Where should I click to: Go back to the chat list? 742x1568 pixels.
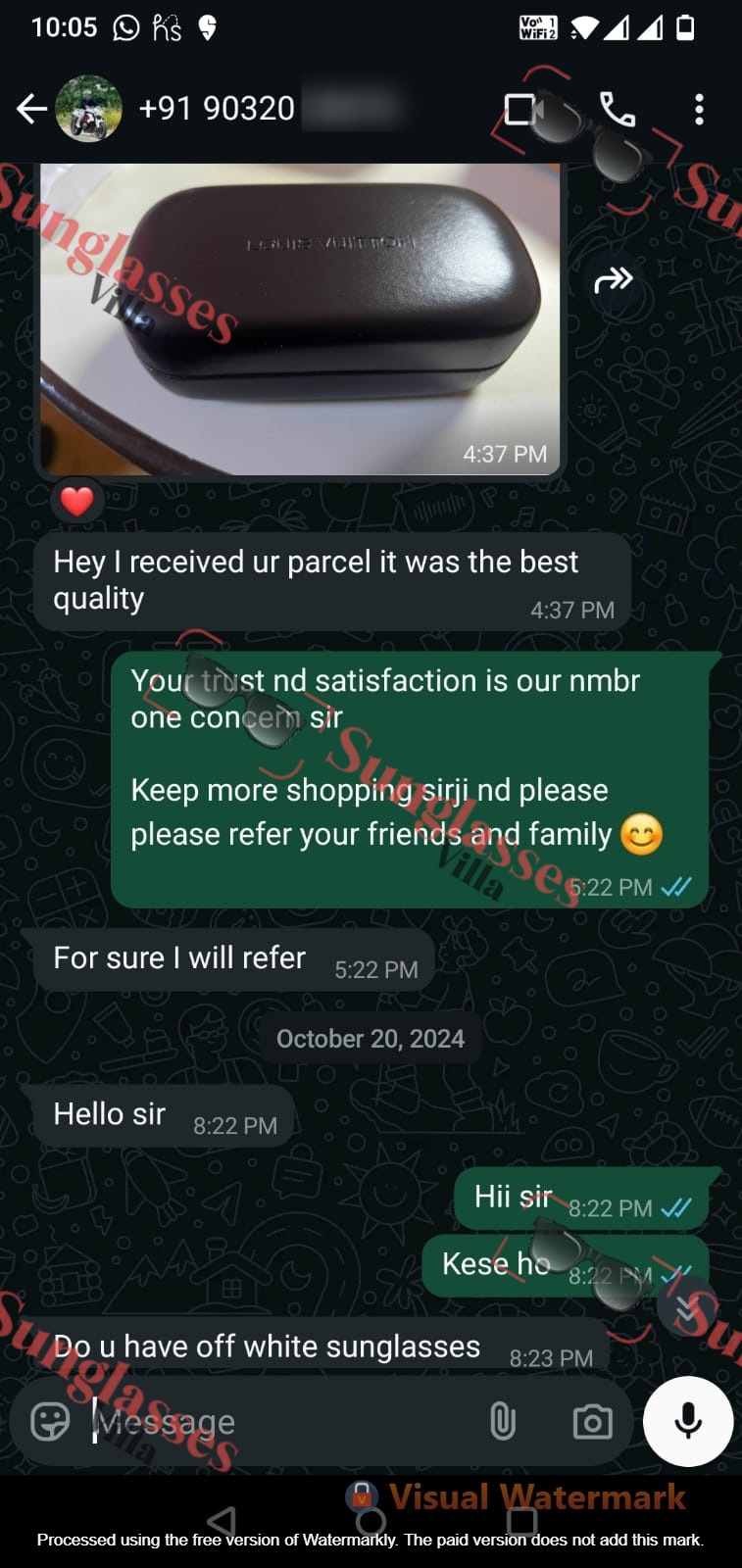coord(31,109)
